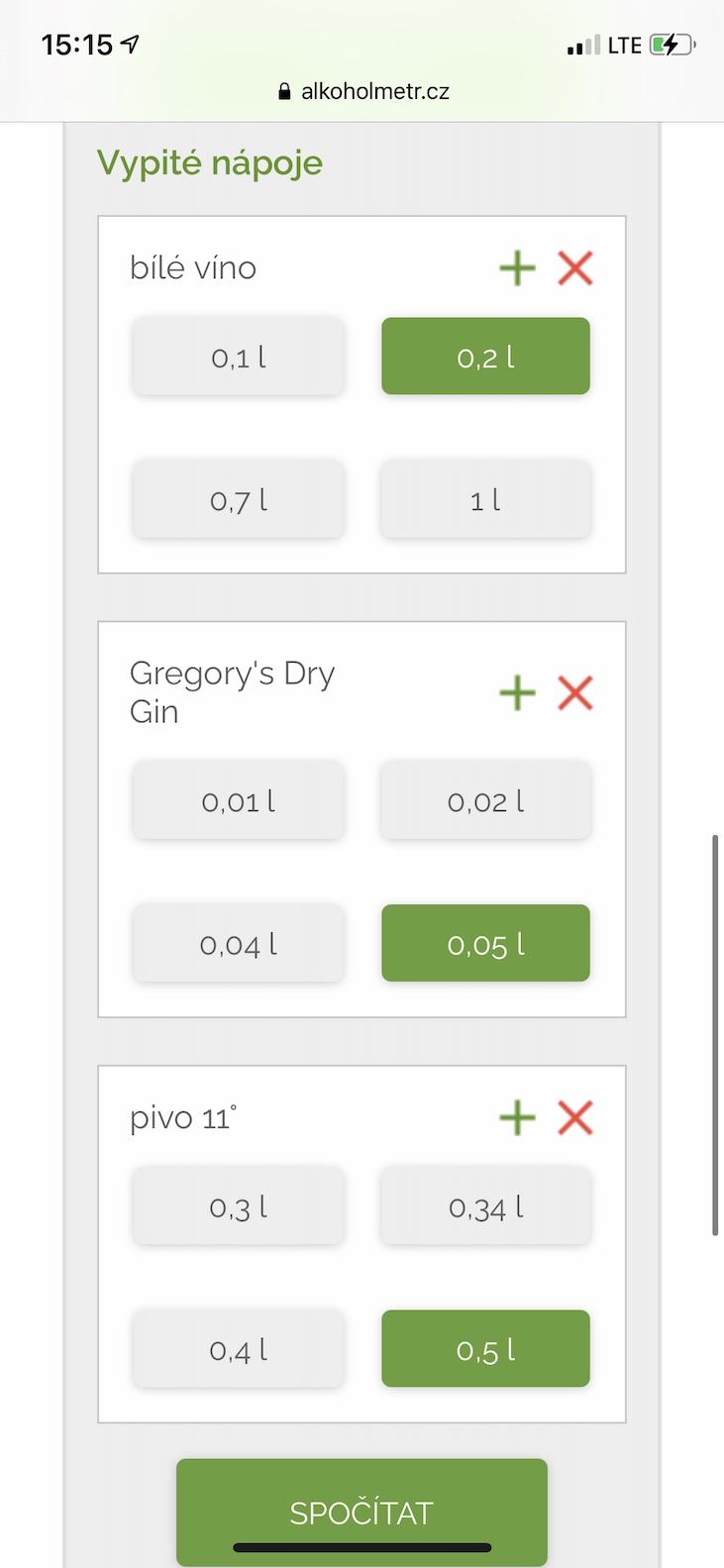Tap the plus icon next to Gregory's Dry Gin
The width and height of the screenshot is (724, 1568).
(517, 693)
